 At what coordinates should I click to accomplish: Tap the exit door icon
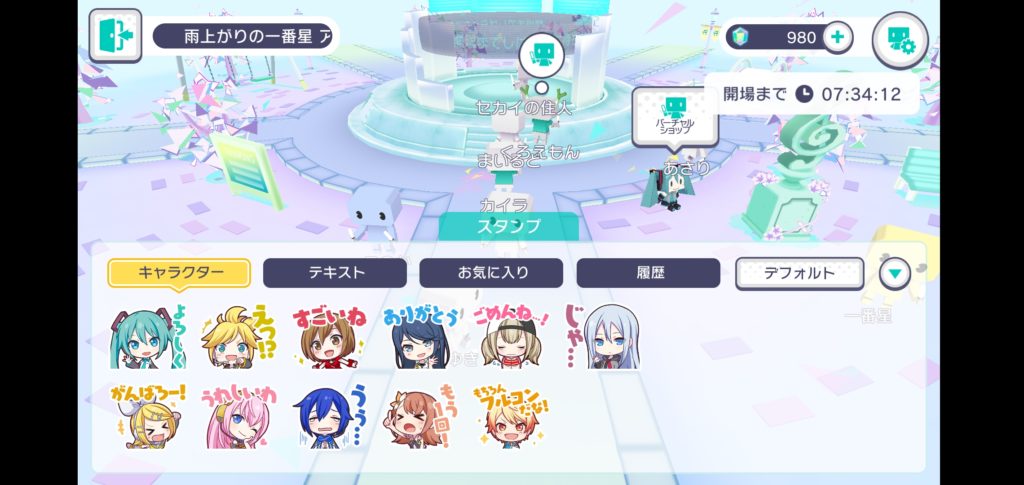(x=114, y=36)
